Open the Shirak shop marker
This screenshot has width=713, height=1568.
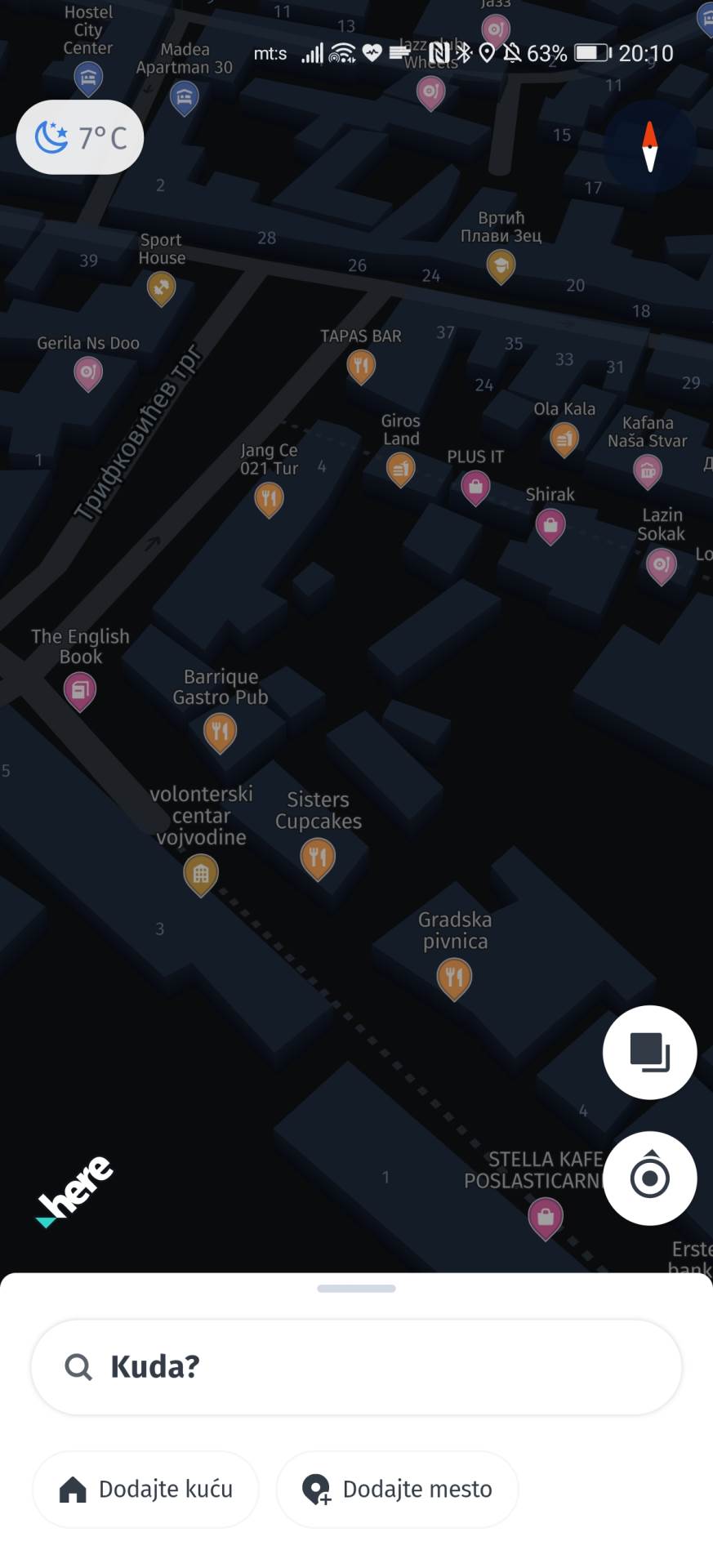point(550,526)
